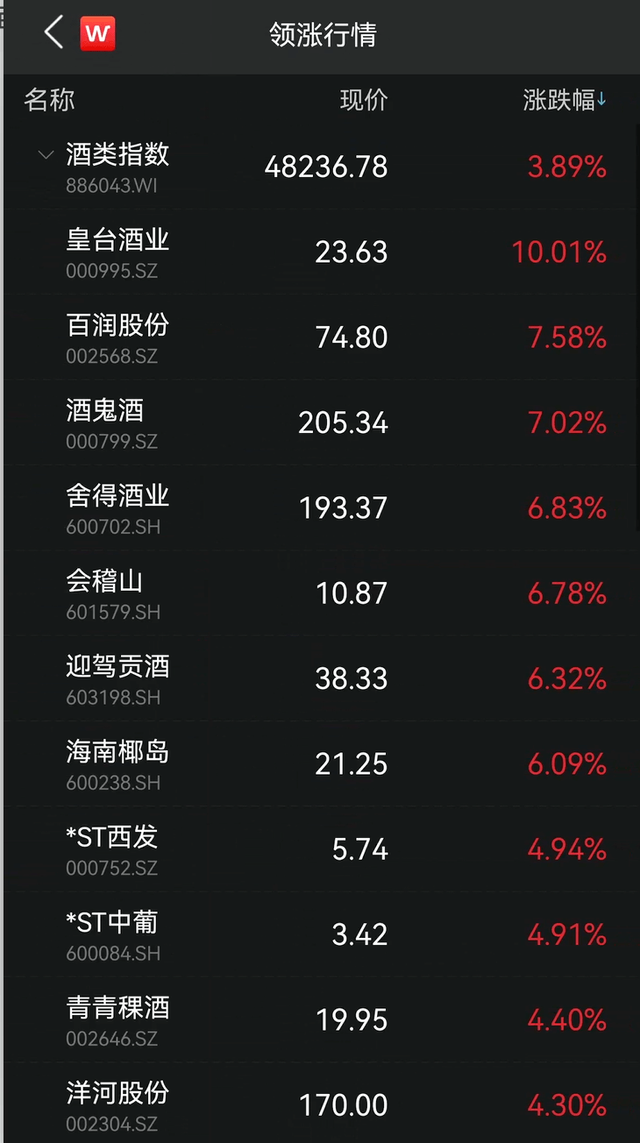This screenshot has height=1143, width=640.
Task: Open 会稽山 stock details
Action: (x=321, y=593)
